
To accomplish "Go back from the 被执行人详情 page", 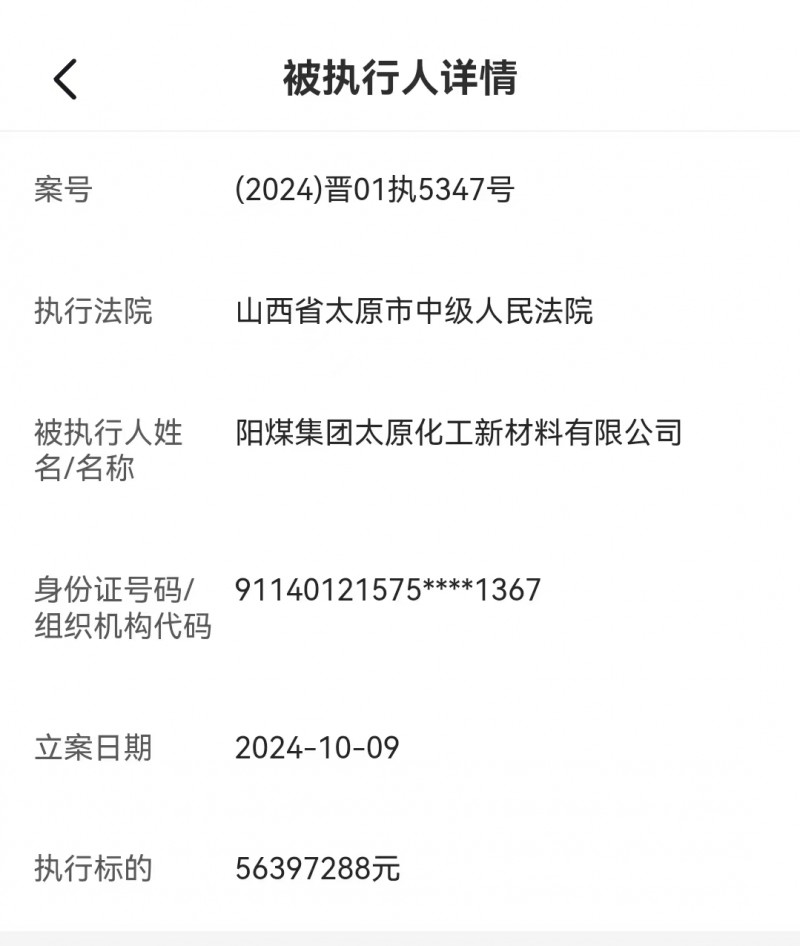I will click(65, 79).
